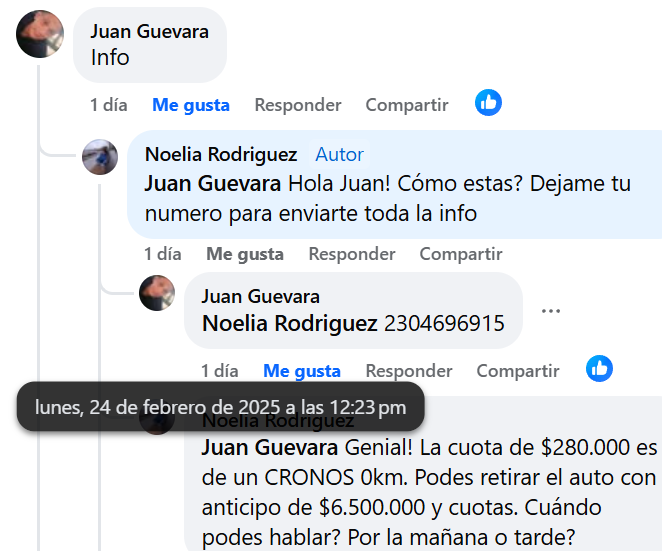Like Noelia Rodriguez's Hola Juan reply
Viewport: 662px width, 551px height.
(244, 254)
